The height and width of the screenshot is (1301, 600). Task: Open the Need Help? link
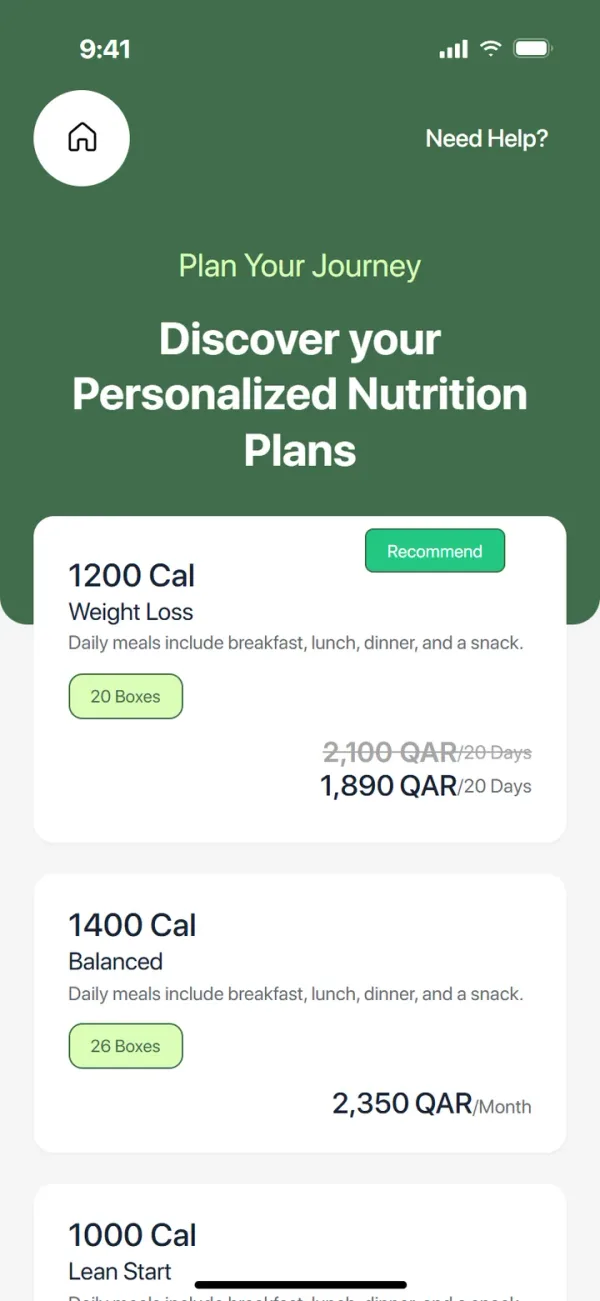[487, 139]
